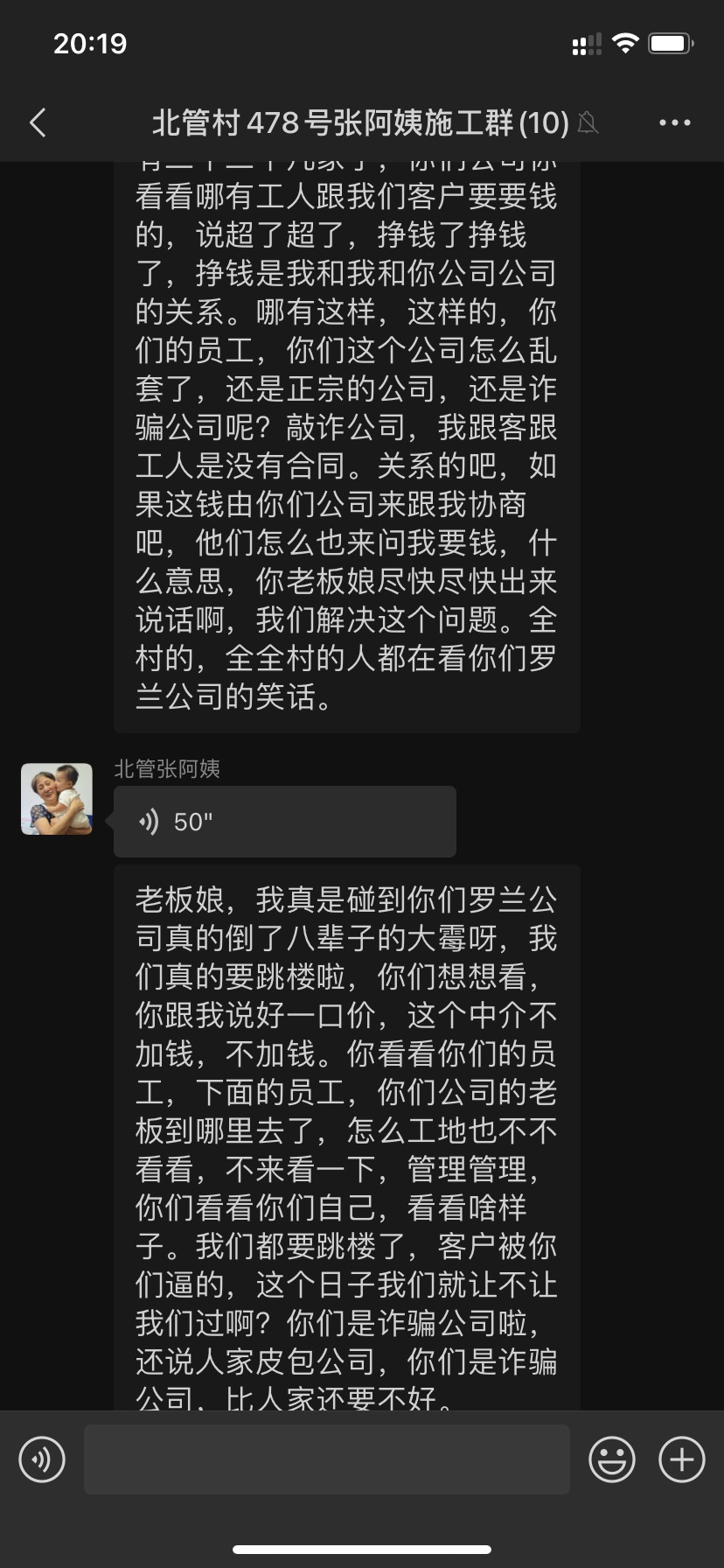Open group chat details via three dots
Viewport: 724px width, 1568px height.
click(674, 122)
